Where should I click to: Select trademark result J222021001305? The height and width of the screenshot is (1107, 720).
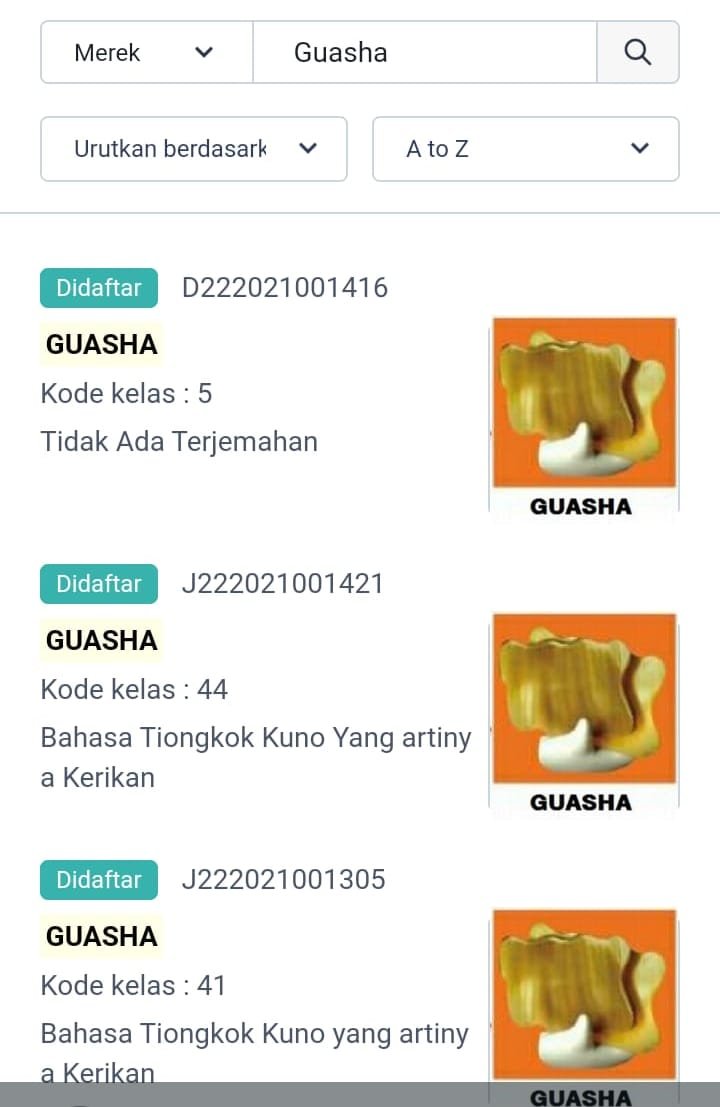tap(283, 880)
